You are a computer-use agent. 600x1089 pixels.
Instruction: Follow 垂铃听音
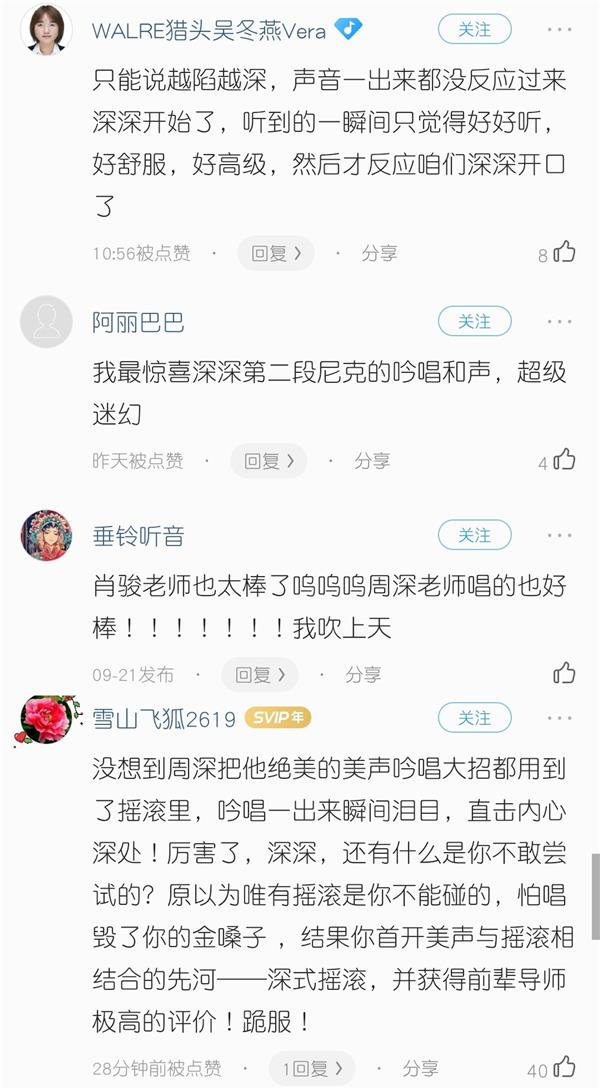[474, 536]
